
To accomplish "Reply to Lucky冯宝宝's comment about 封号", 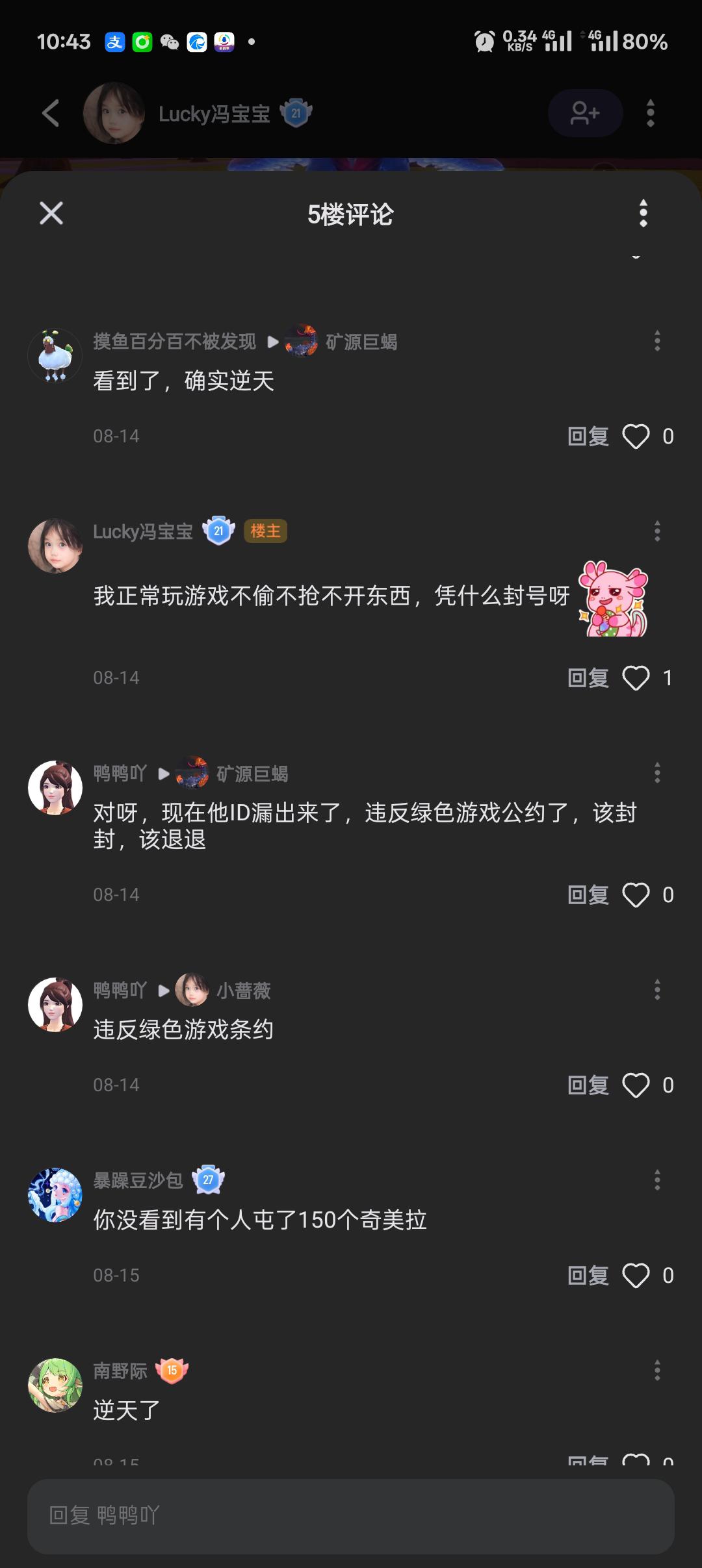I will point(588,678).
